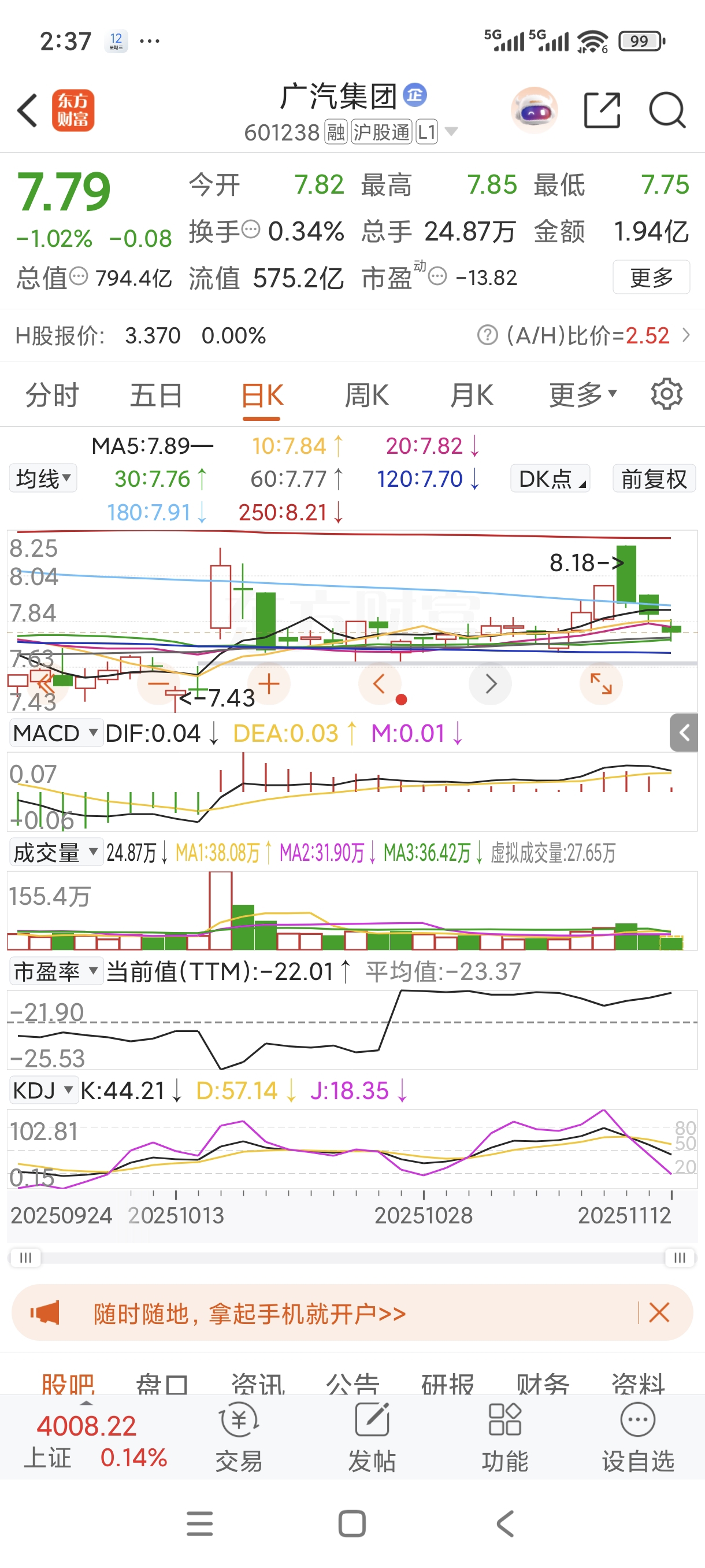Expand the 均线 indicator dropdown

coord(43,478)
